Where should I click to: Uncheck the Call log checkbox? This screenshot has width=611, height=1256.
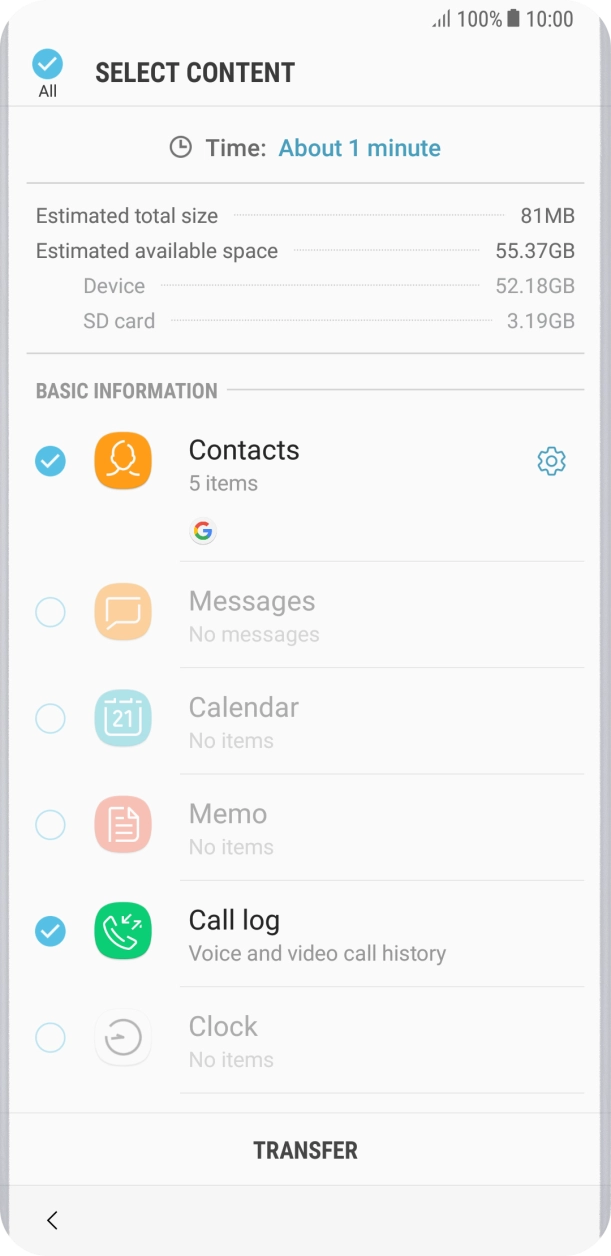point(50,932)
